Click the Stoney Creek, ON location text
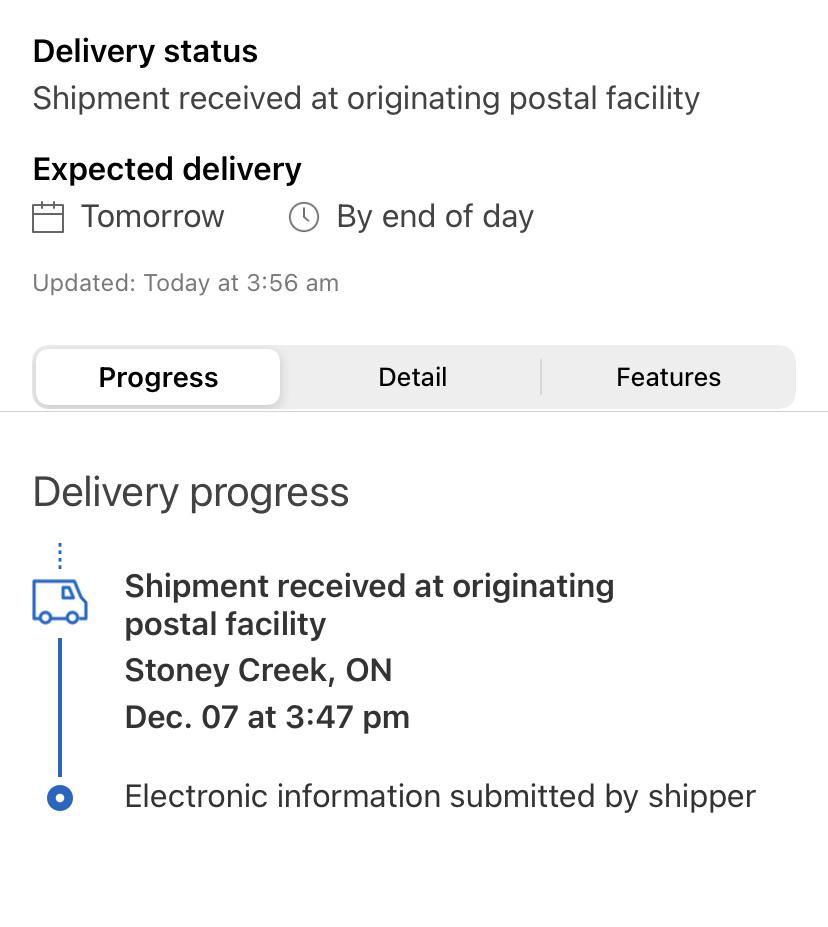Screen dimensions: 828x927 pyautogui.click(x=258, y=670)
